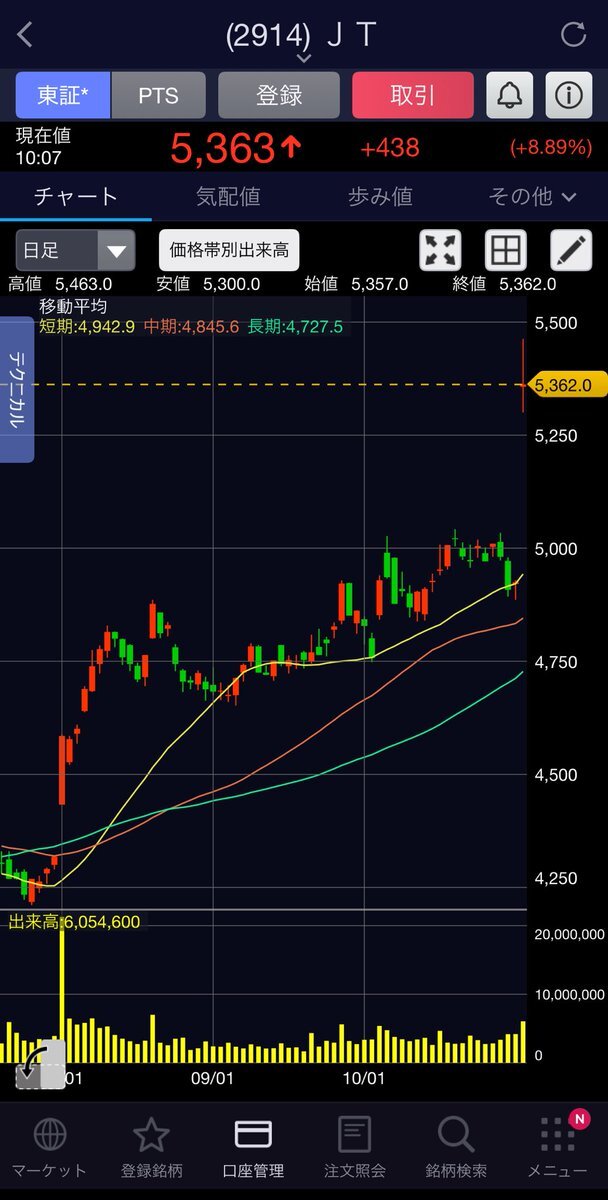Switch to the 気配値 tab
The width and height of the screenshot is (608, 1200).
[228, 197]
